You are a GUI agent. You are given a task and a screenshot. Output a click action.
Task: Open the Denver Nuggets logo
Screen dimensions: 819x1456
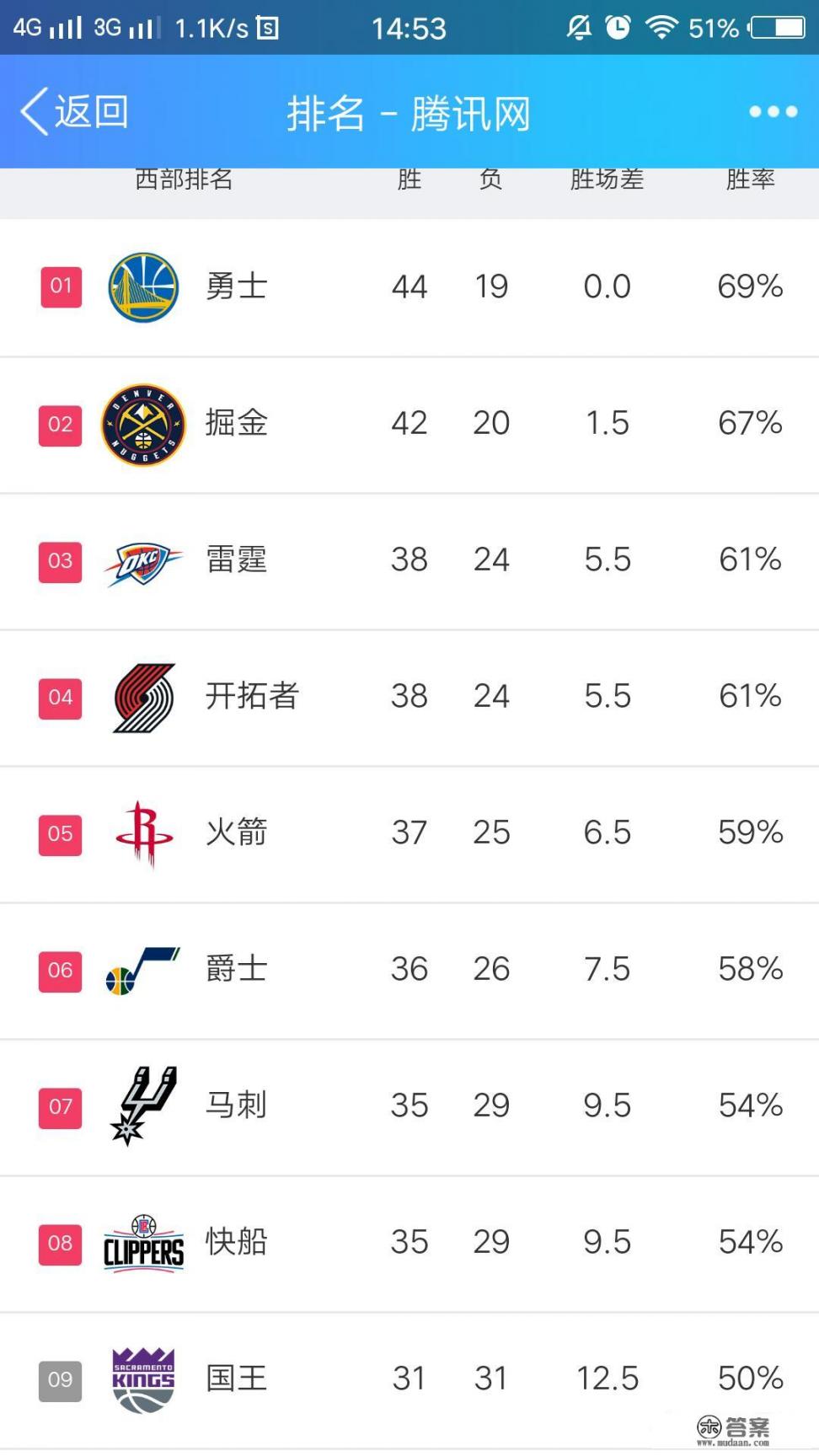click(x=143, y=423)
